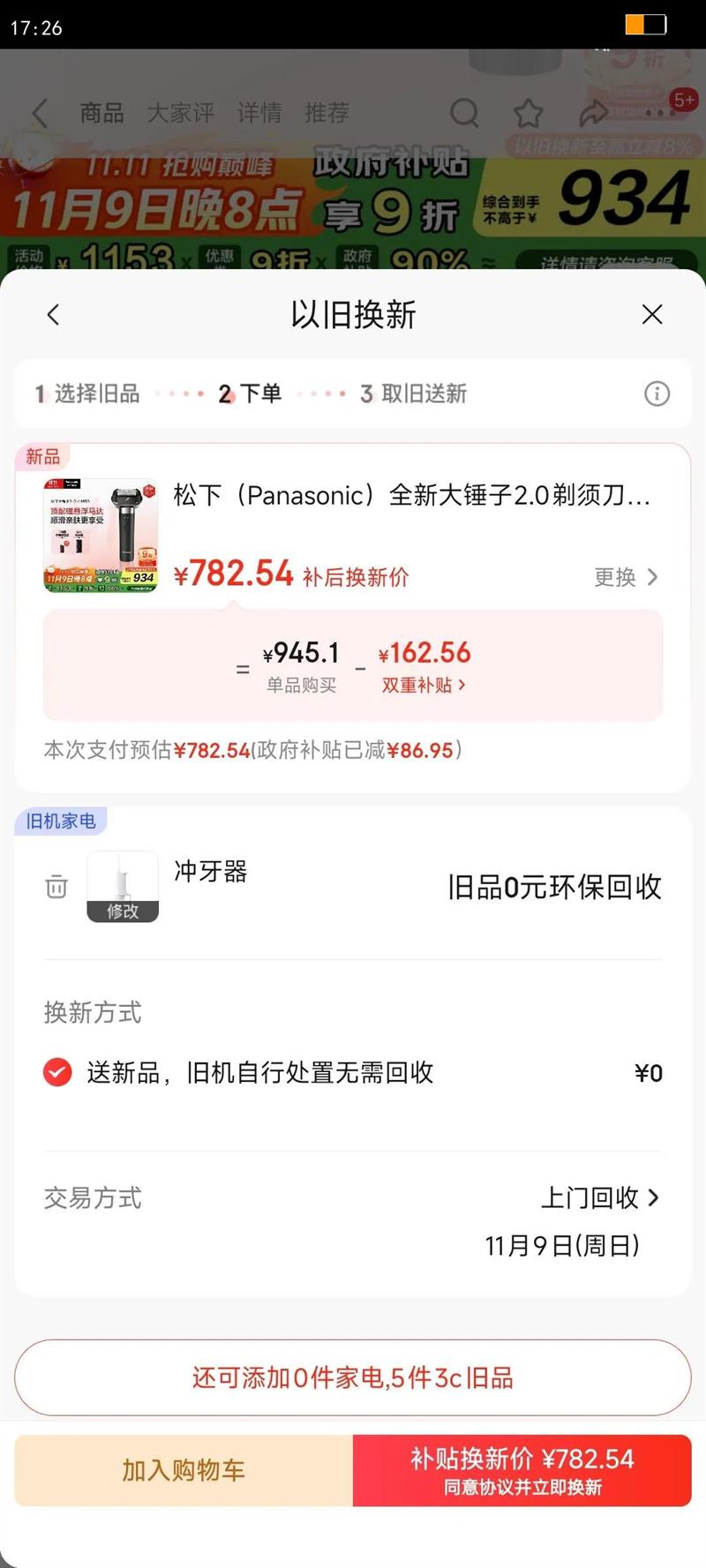Tap the 还可添加 old items button

351,1377
